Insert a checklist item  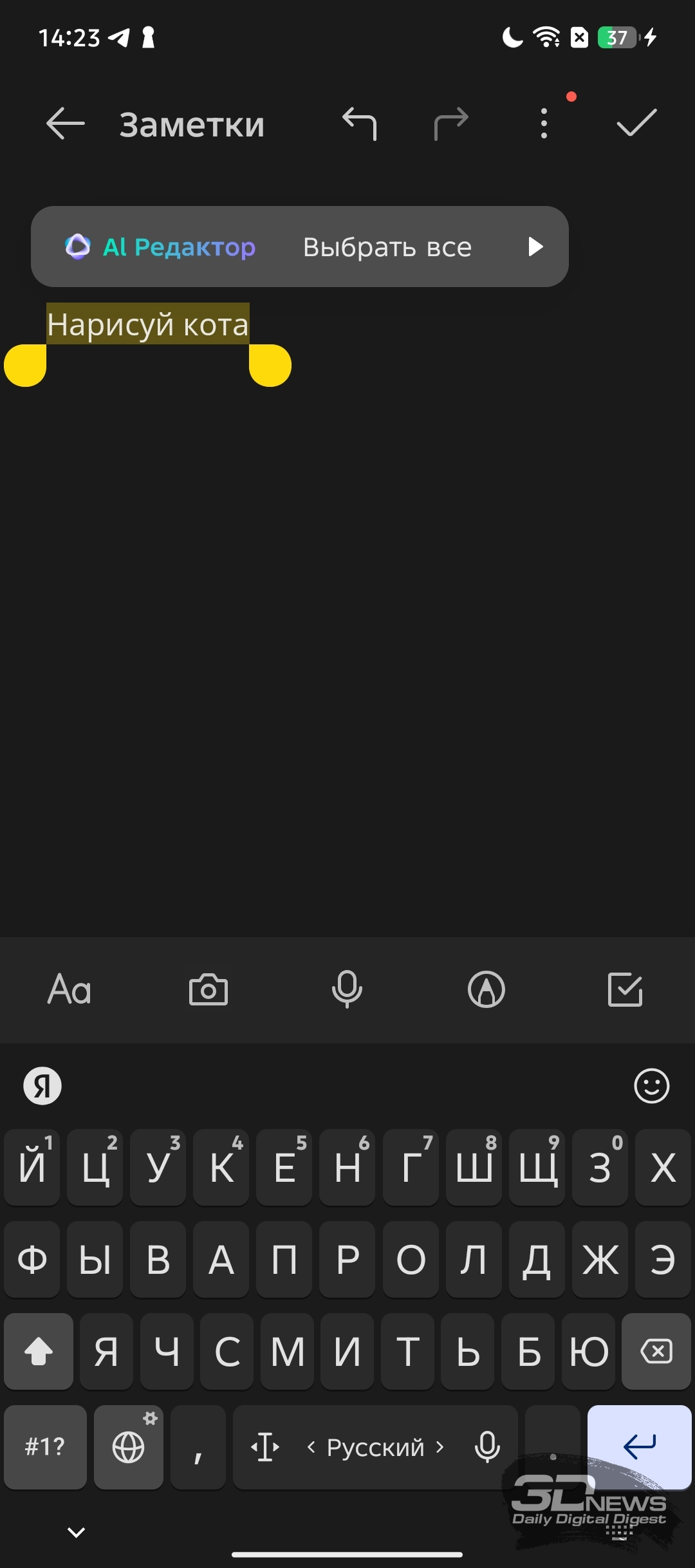625,989
